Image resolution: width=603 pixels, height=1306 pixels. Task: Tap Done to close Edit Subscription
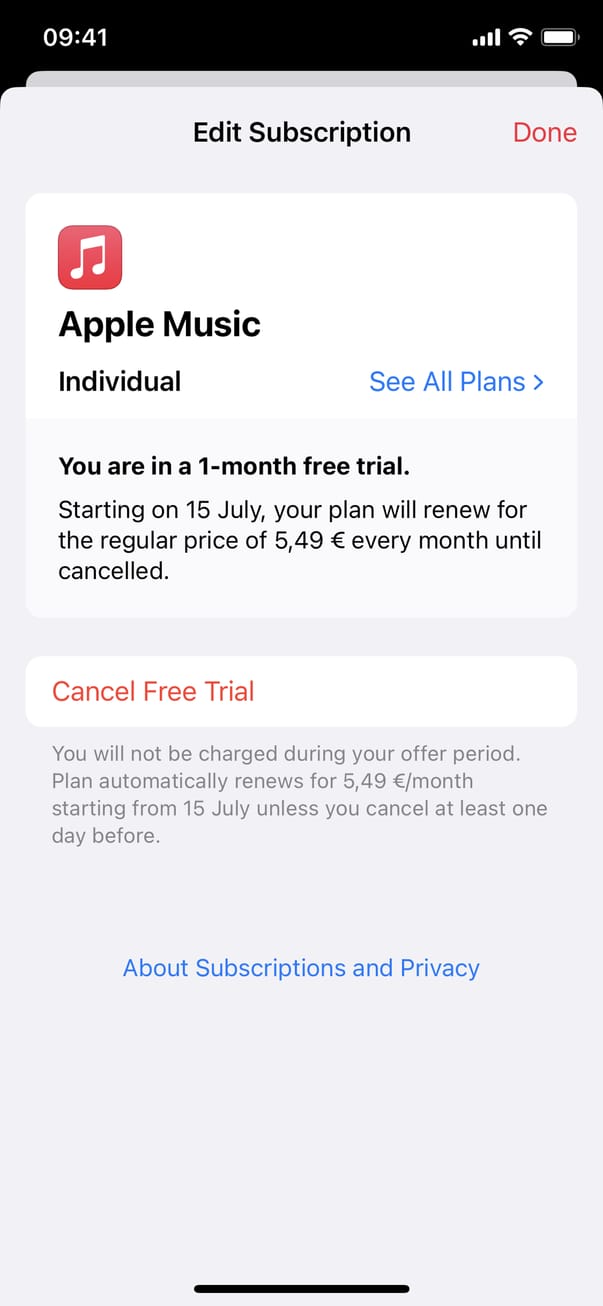[x=544, y=133]
